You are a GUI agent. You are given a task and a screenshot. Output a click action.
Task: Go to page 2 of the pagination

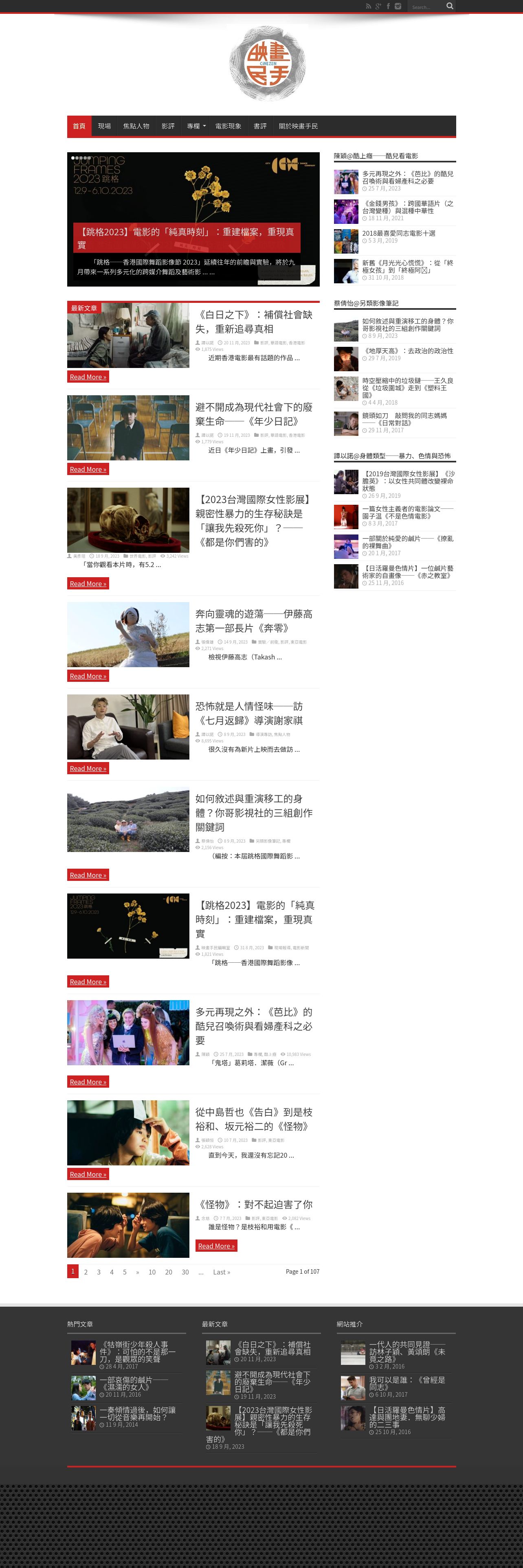tap(86, 1272)
